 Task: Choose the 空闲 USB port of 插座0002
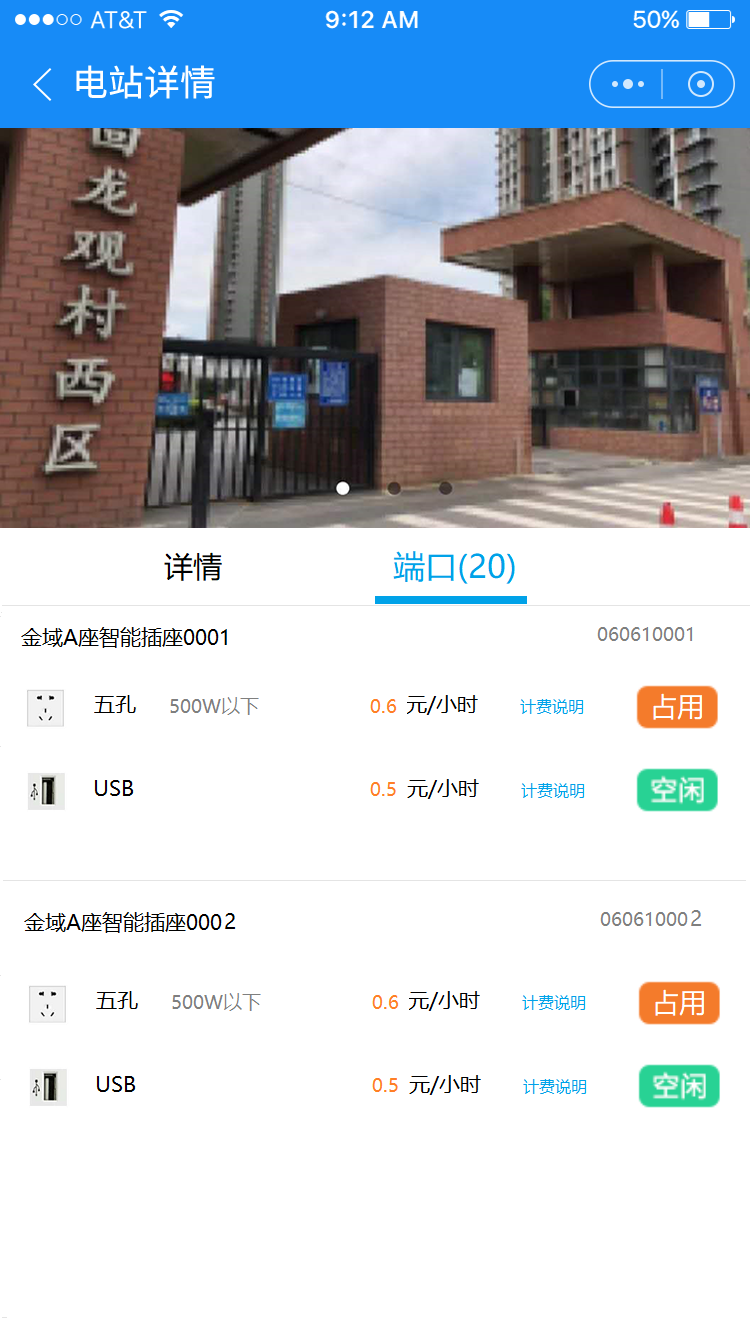coord(679,1086)
